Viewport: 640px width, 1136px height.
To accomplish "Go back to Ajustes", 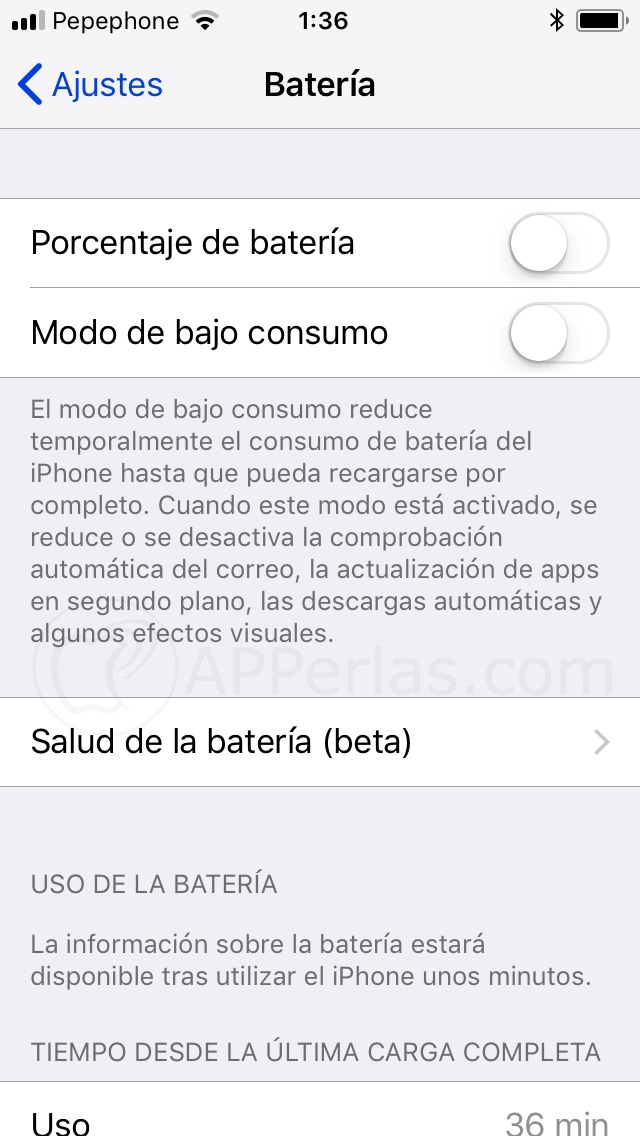I will coord(90,85).
